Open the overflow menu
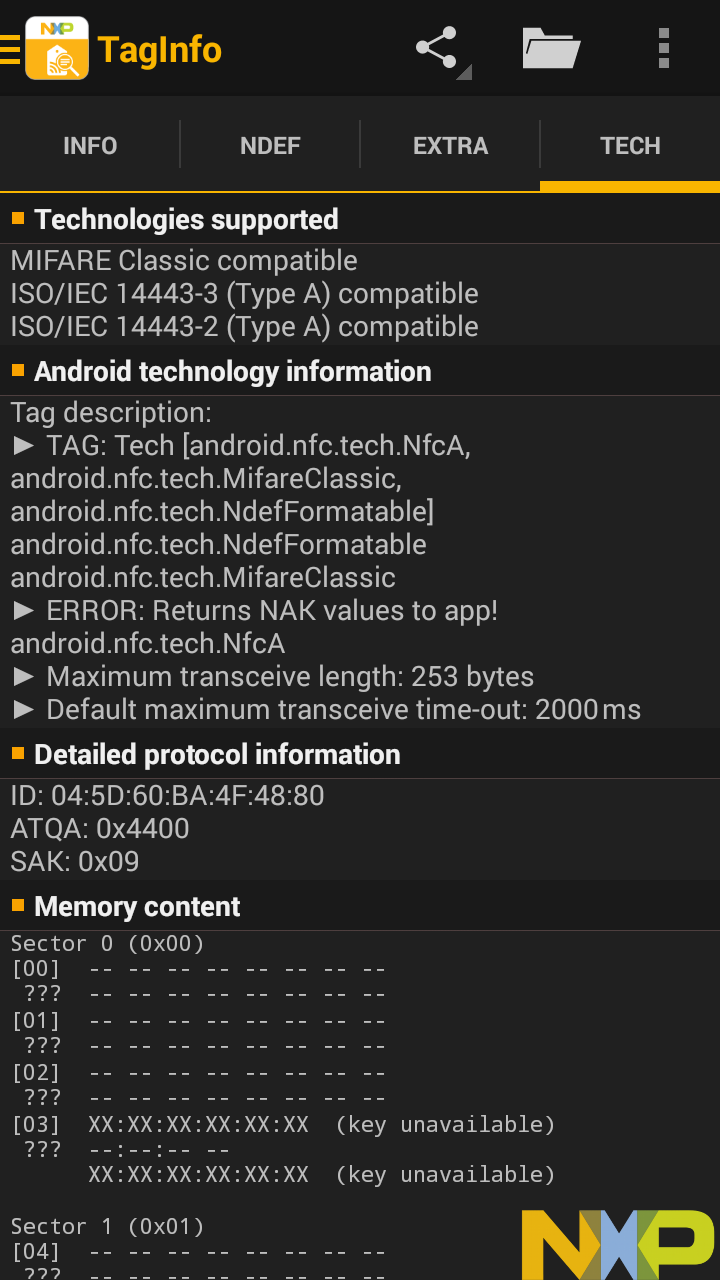The image size is (720, 1280). pos(663,48)
